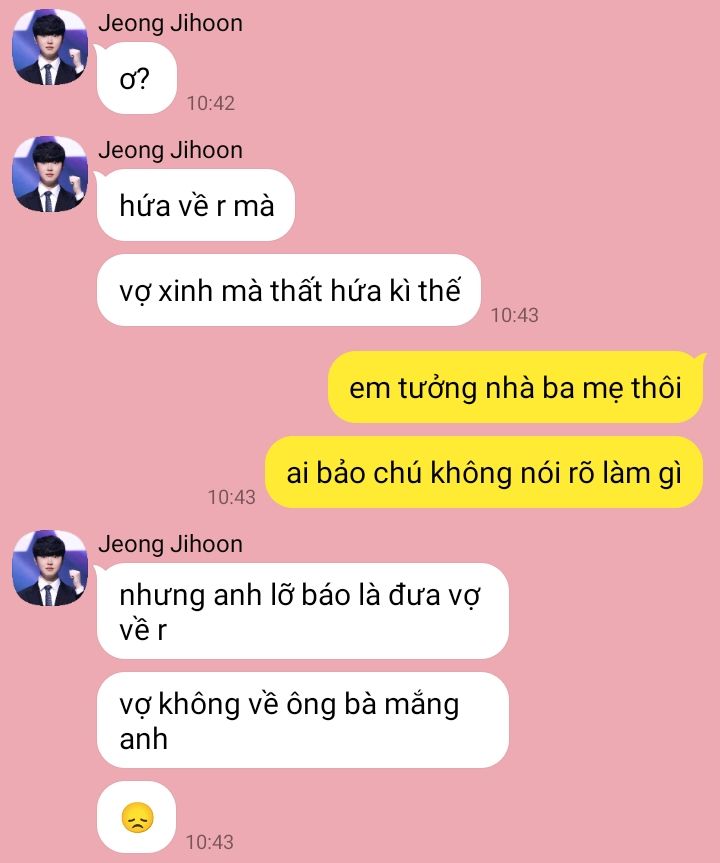View Jeong Jihoon's profile photo by "nhưng anh lỡ báo"
The width and height of the screenshot is (720, 863).
[x=49, y=568]
